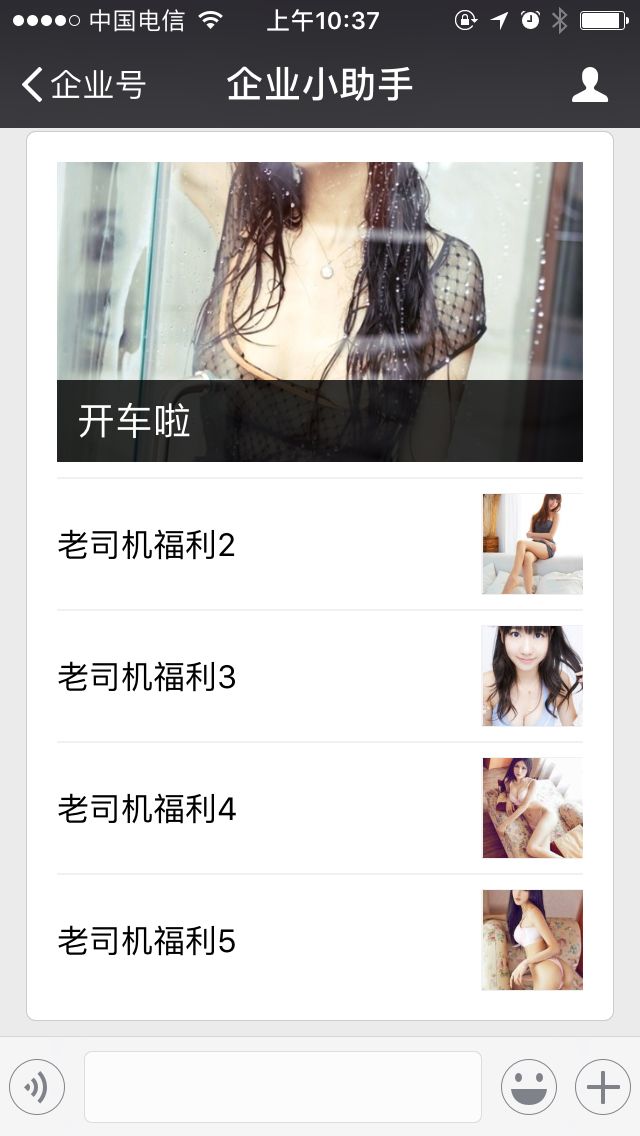The image size is (640, 1136).
Task: Open the 老司机福利3 article
Action: pyautogui.click(x=320, y=676)
